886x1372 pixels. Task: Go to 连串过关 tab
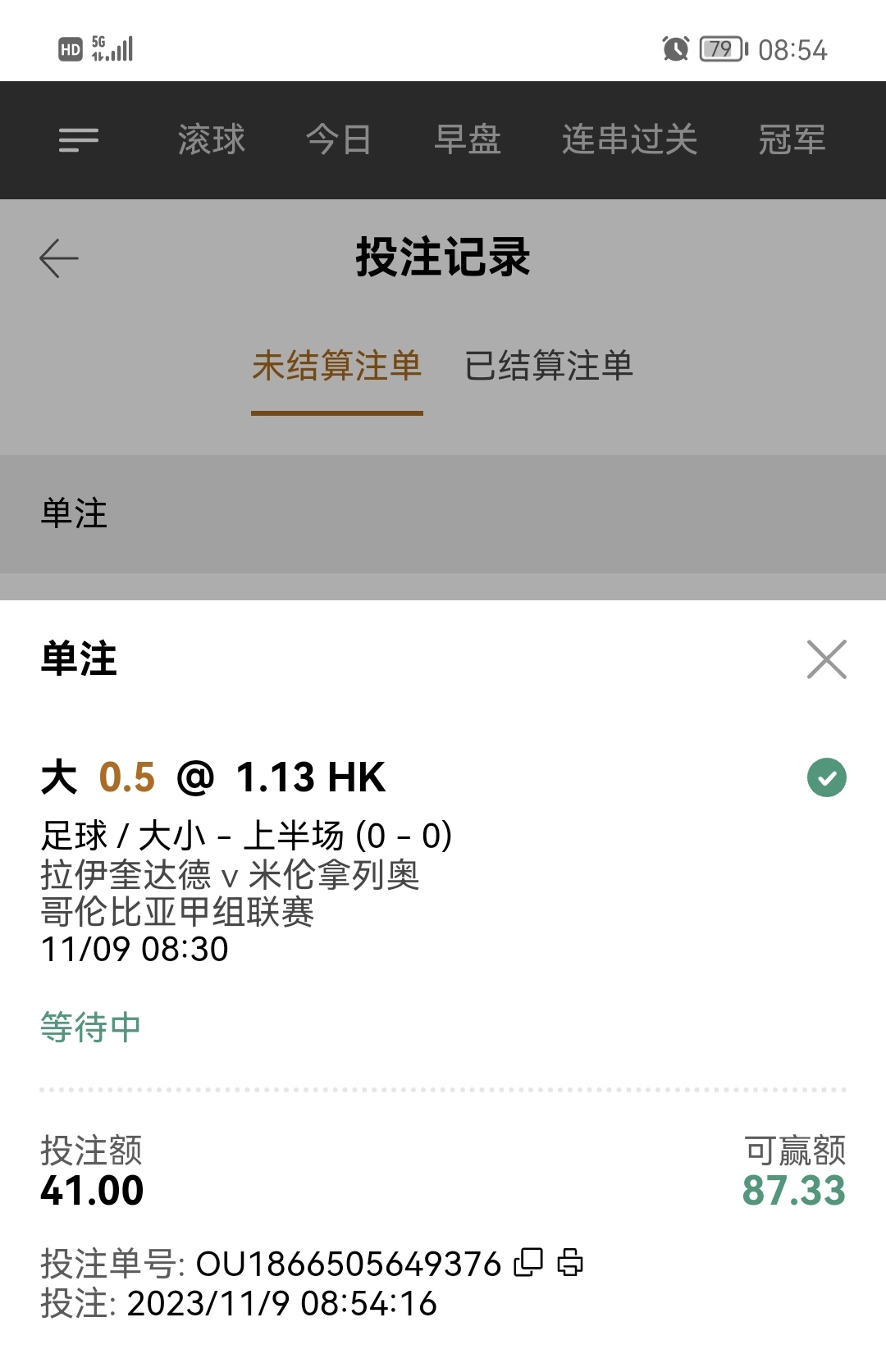(629, 140)
